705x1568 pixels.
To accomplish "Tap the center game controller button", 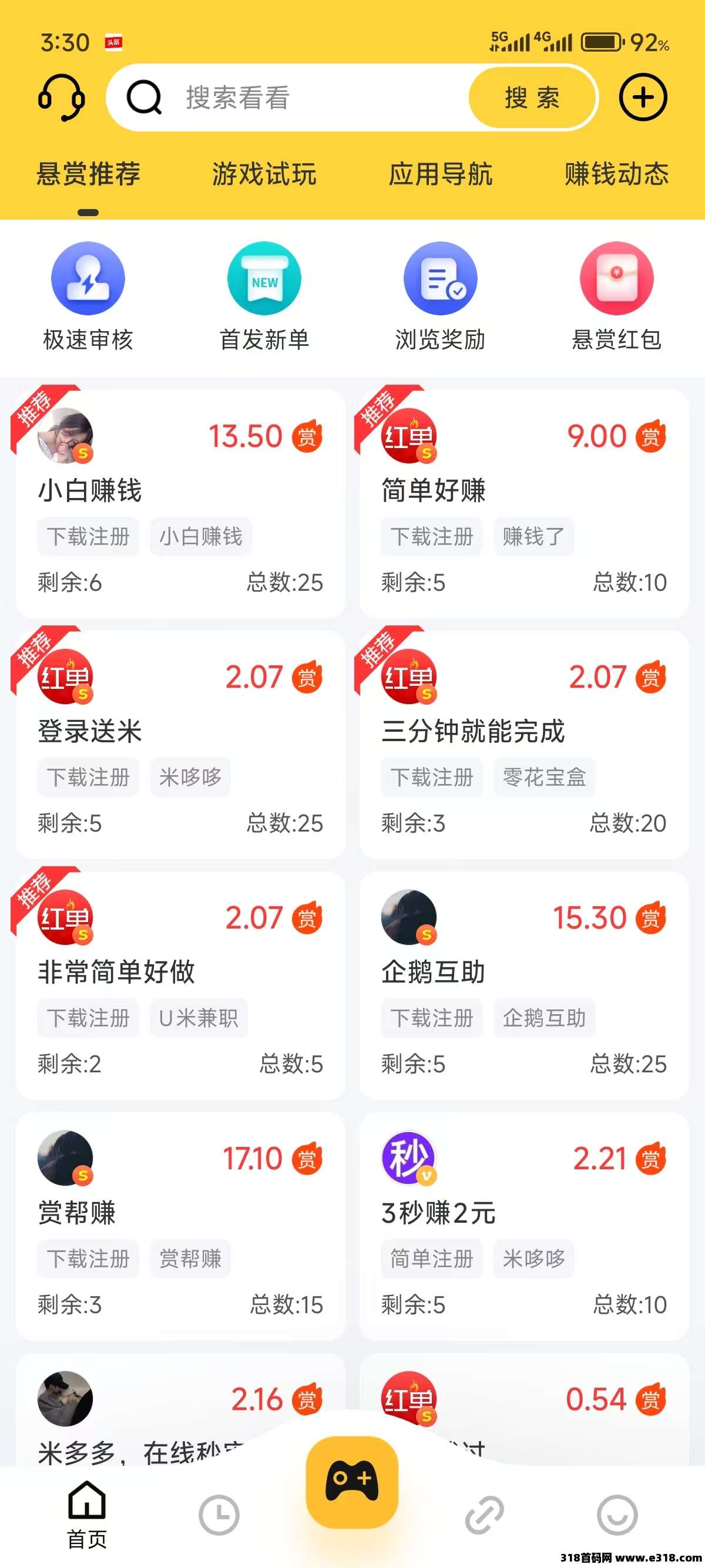I will (x=352, y=1481).
